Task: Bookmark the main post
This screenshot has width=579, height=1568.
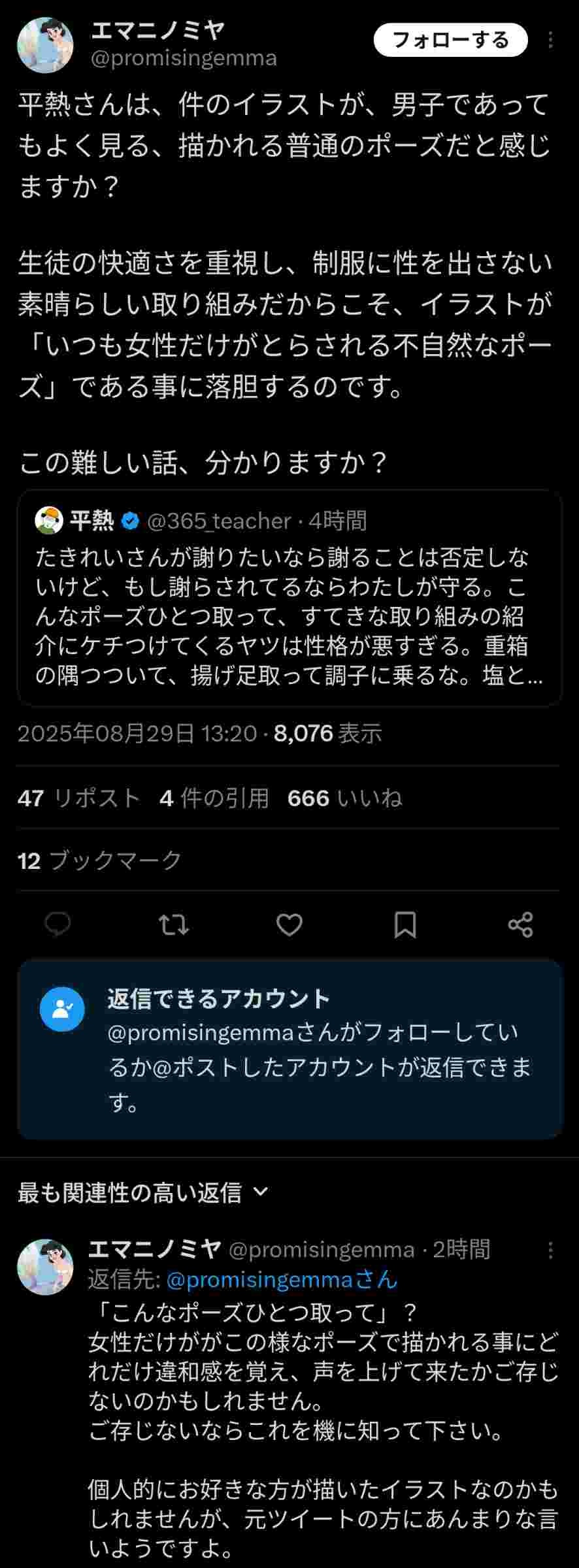Action: pyautogui.click(x=405, y=924)
